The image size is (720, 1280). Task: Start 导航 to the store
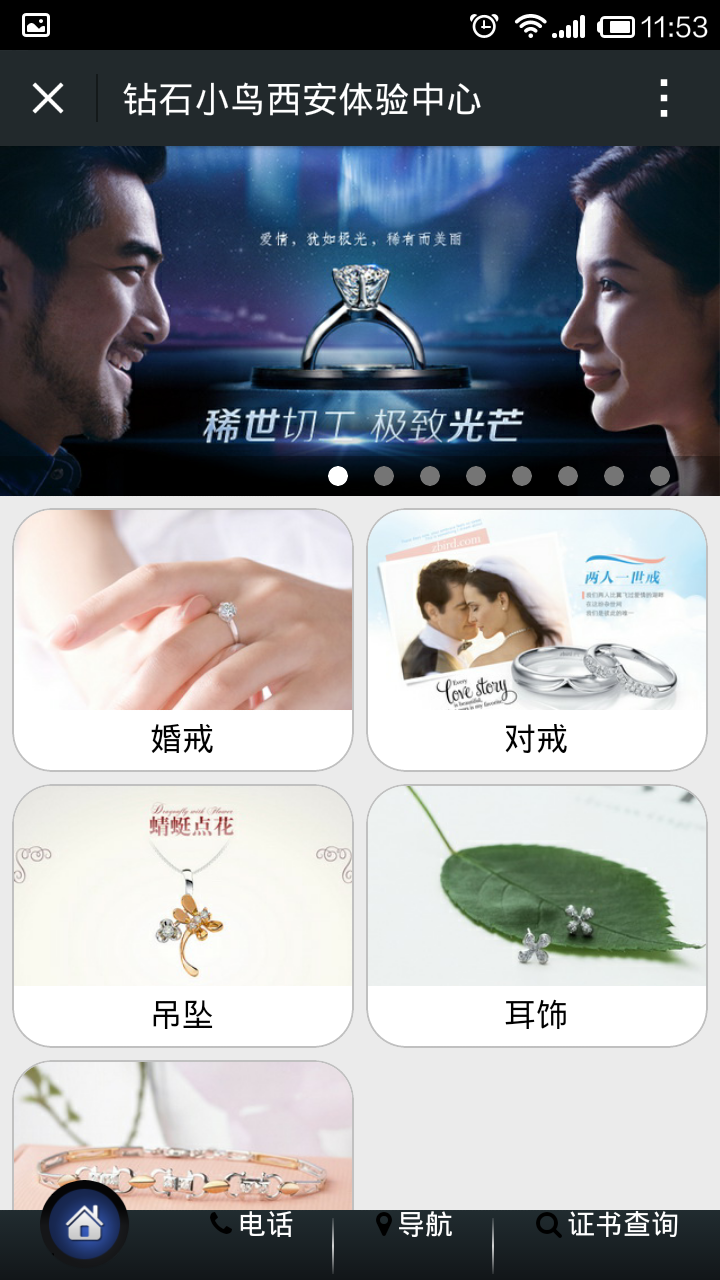414,1225
